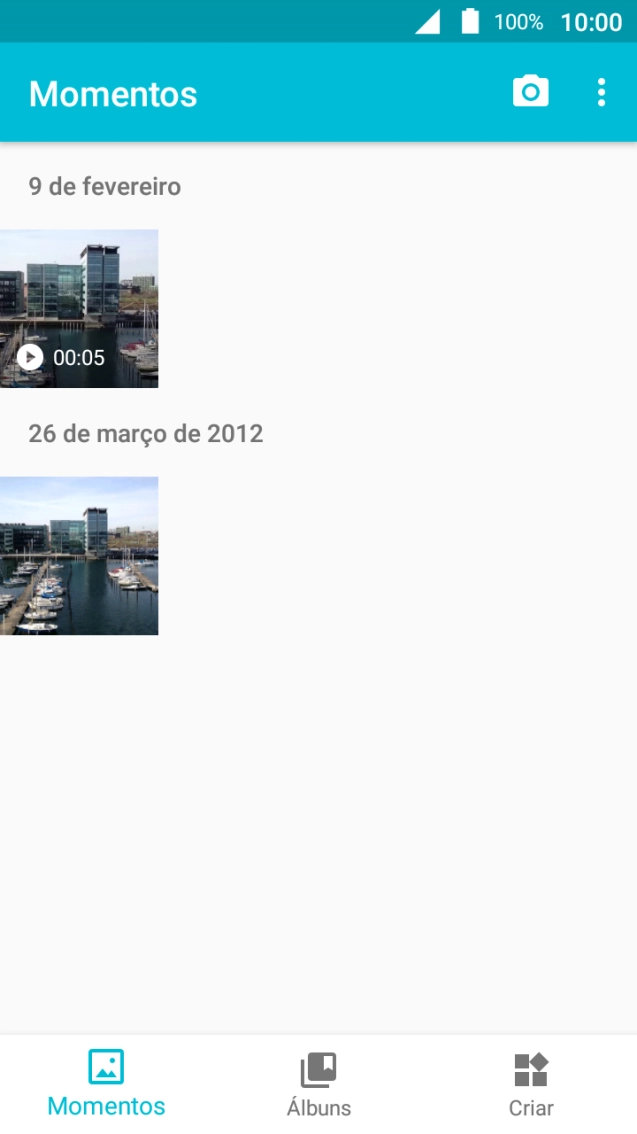The image size is (637, 1134).
Task: Switch to the Álbuns tab
Action: pos(318,1084)
